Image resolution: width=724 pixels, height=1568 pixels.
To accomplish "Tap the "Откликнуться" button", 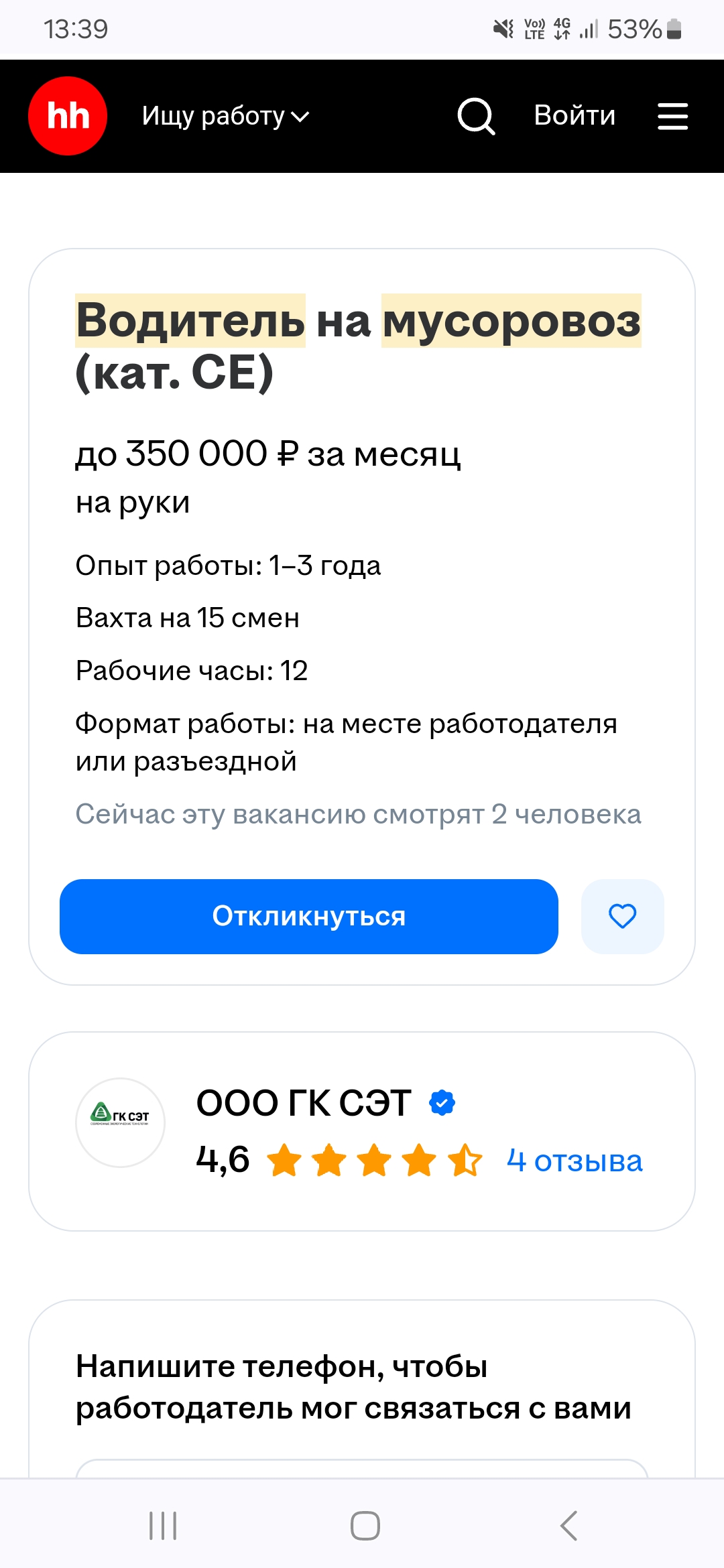I will click(309, 916).
